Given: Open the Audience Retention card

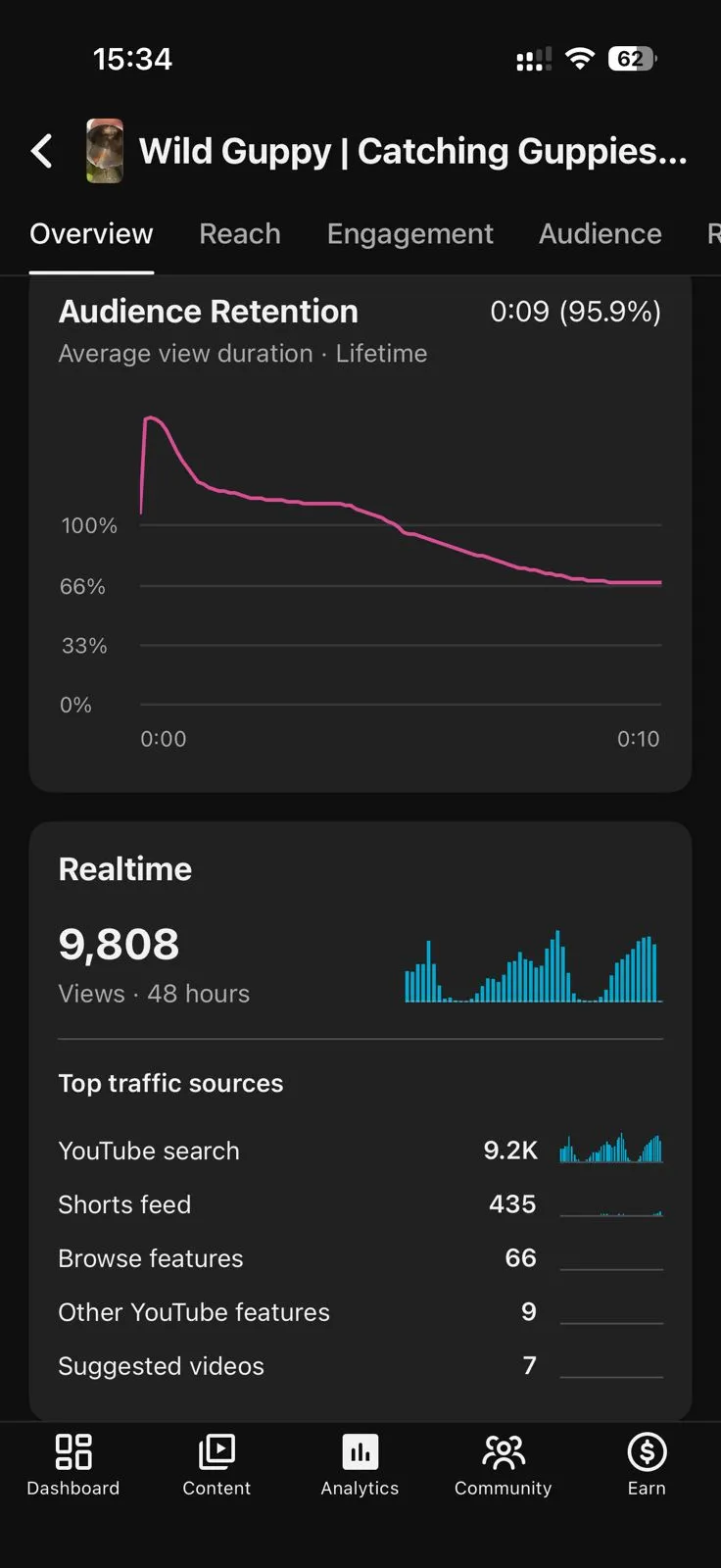Looking at the screenshot, I should pyautogui.click(x=360, y=534).
